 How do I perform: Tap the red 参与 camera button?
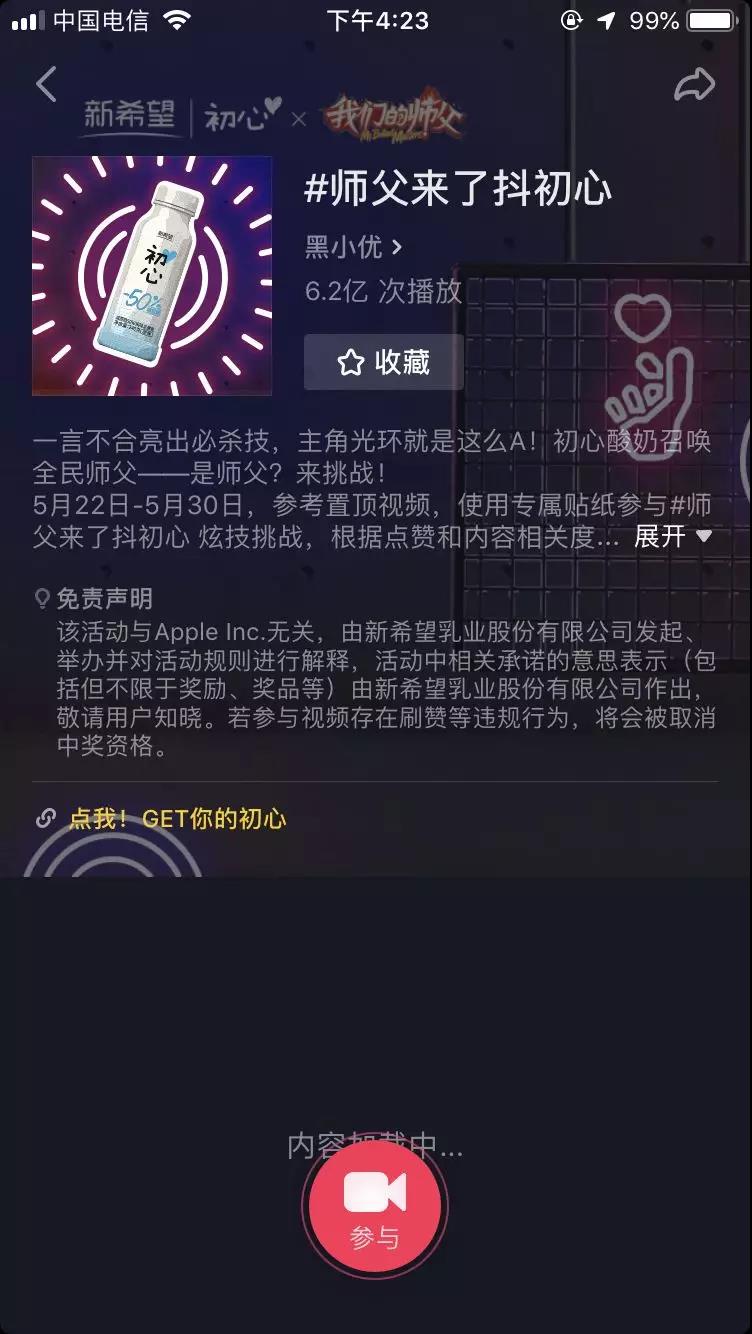375,1206
